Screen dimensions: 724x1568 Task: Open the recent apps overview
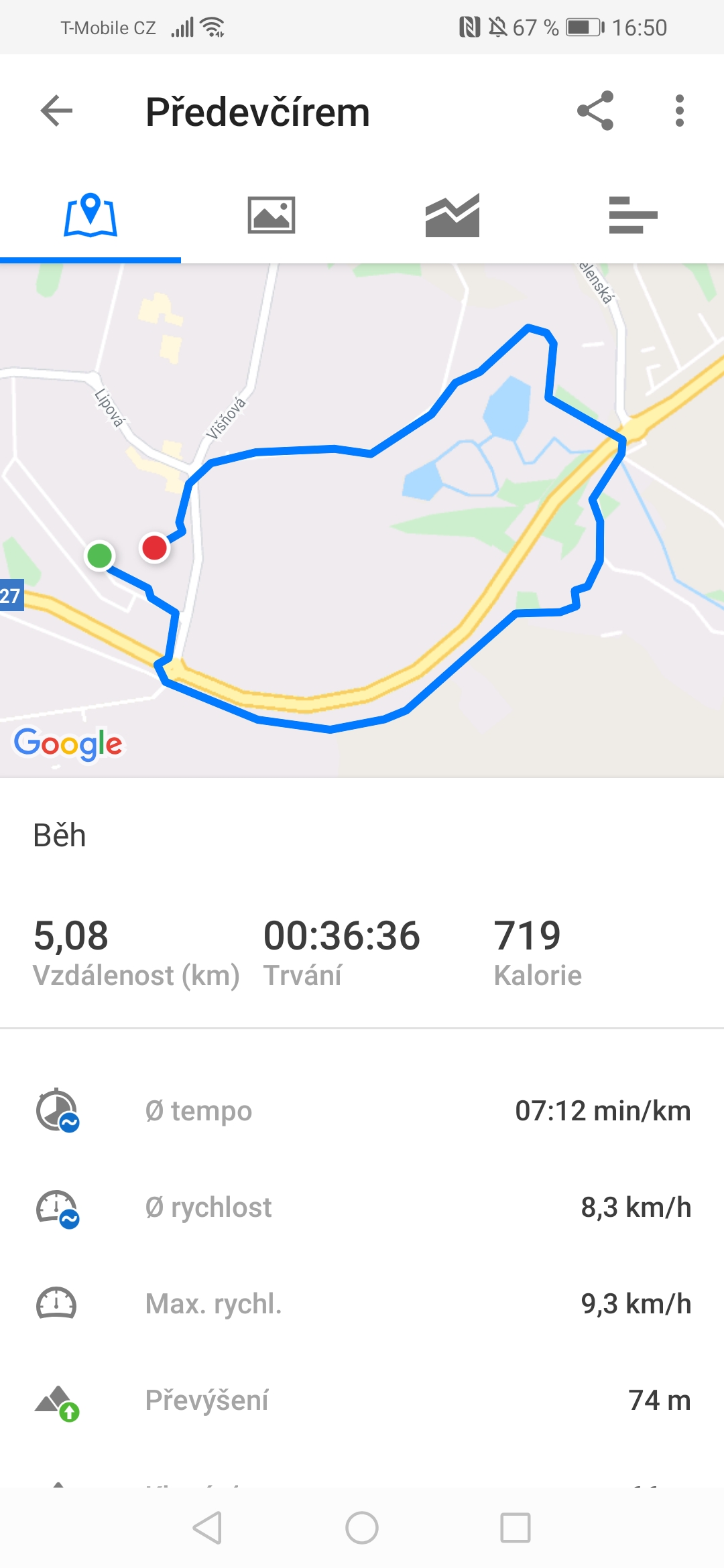click(516, 1528)
